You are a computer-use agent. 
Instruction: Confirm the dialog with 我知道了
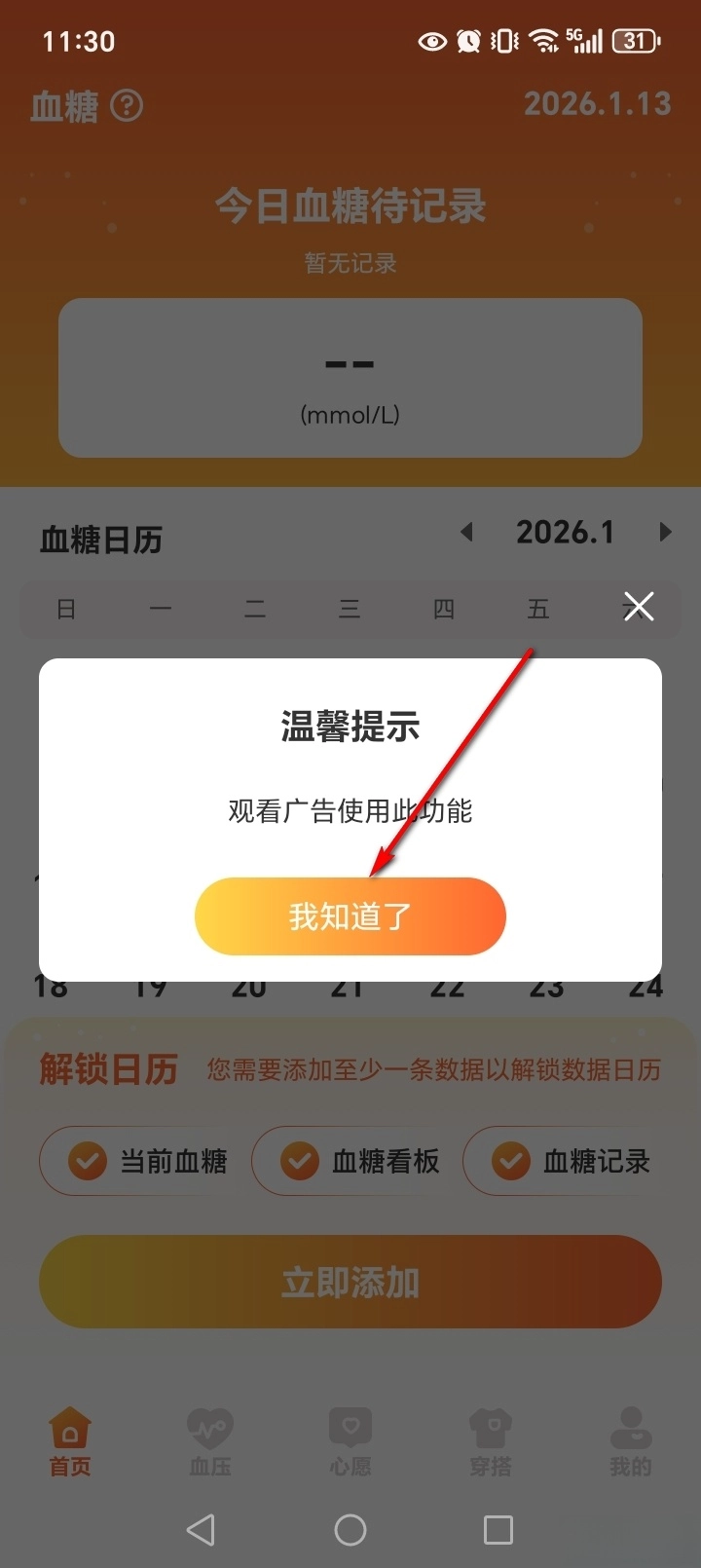coord(350,916)
